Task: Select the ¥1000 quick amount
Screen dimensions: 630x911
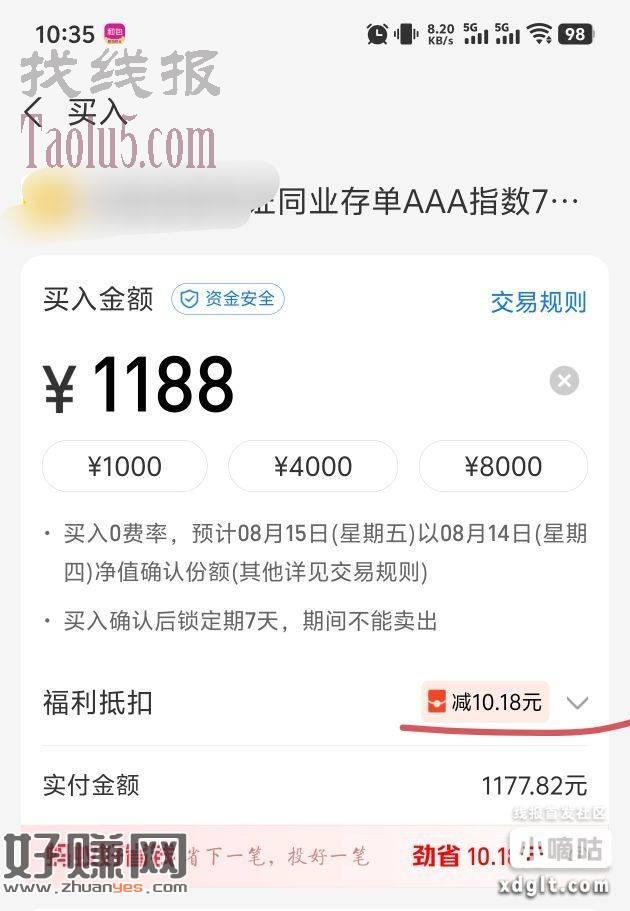Action: point(125,466)
